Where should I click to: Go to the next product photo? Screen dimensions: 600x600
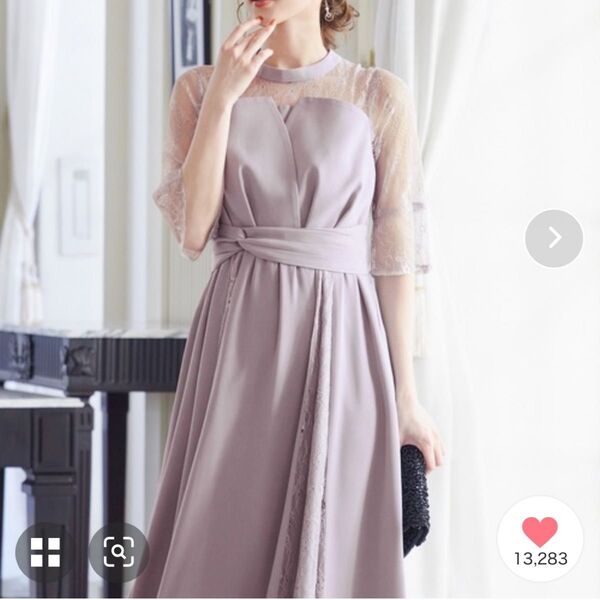(554, 238)
